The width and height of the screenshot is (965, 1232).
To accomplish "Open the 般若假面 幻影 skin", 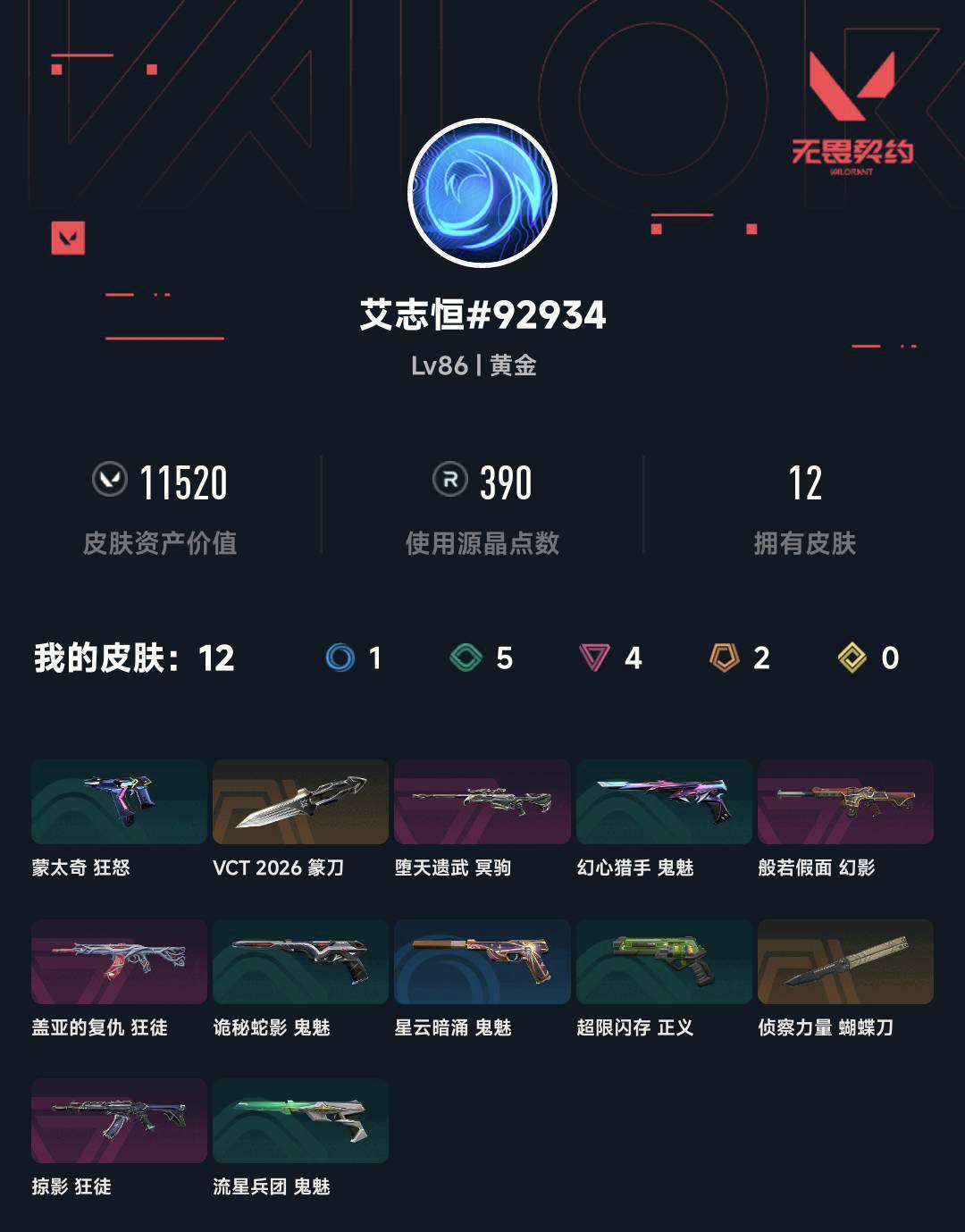I will coord(847,802).
